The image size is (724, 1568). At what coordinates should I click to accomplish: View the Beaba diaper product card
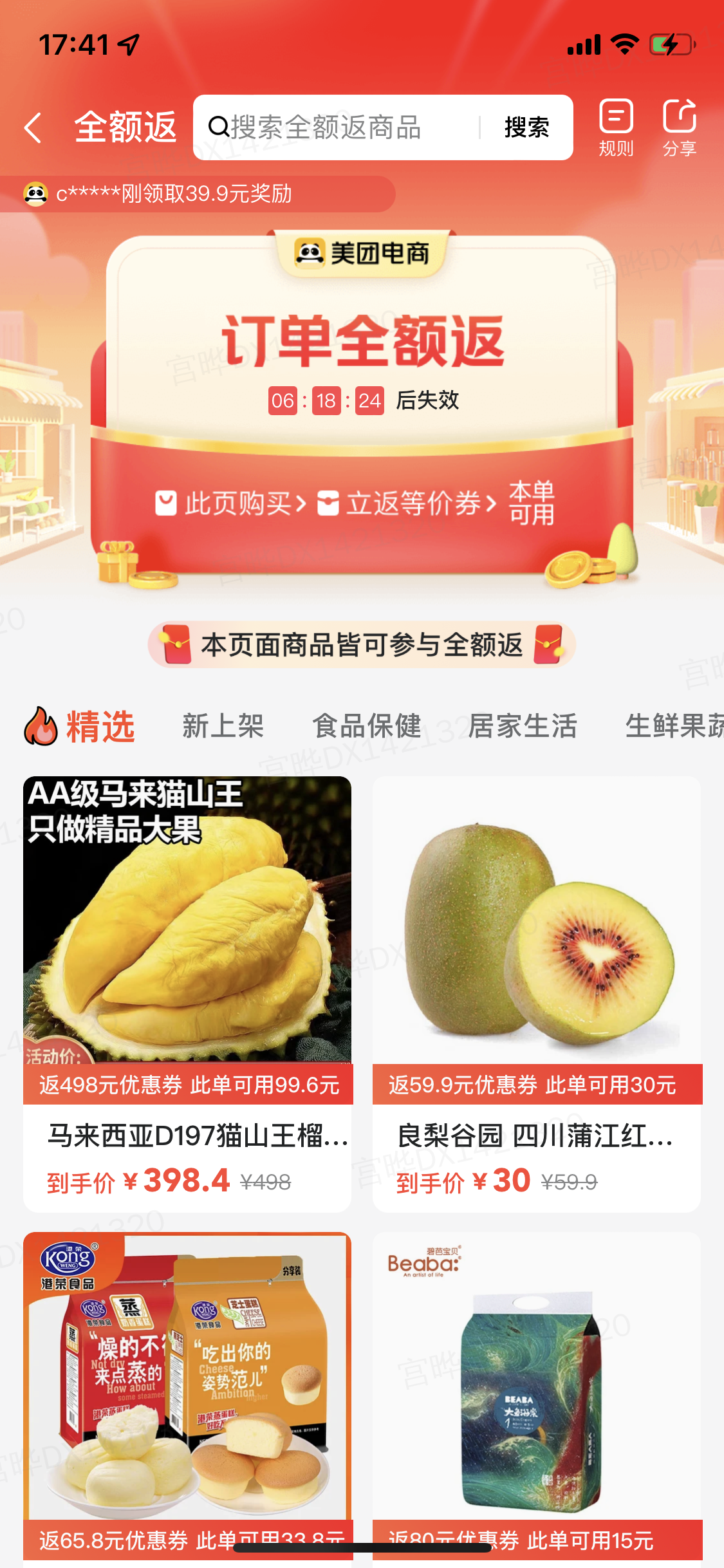[x=536, y=1384]
